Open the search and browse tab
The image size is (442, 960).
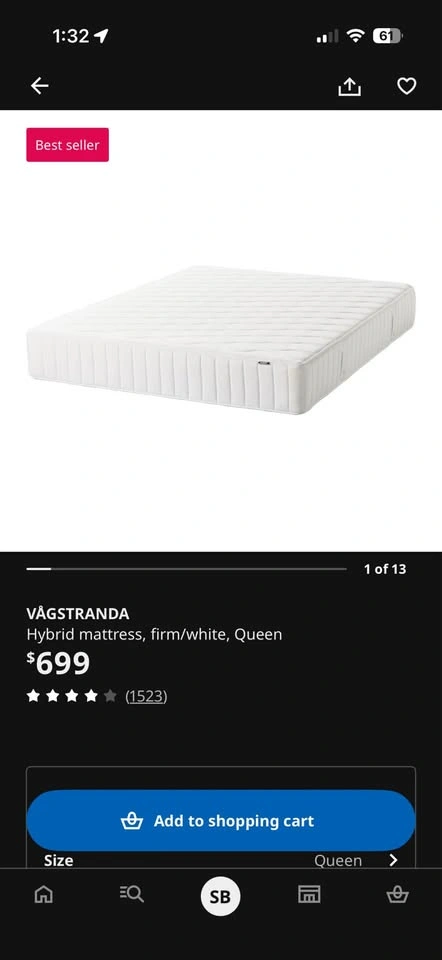point(132,894)
